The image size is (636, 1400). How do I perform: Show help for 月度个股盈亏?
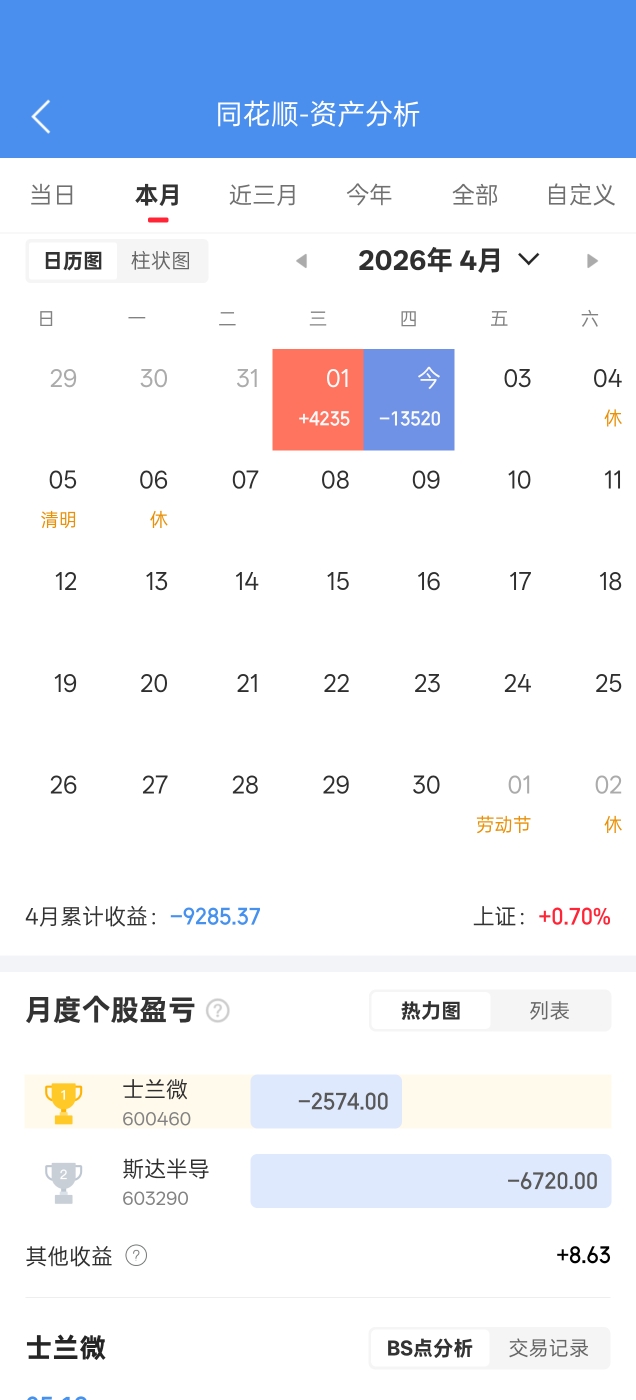tap(217, 1011)
